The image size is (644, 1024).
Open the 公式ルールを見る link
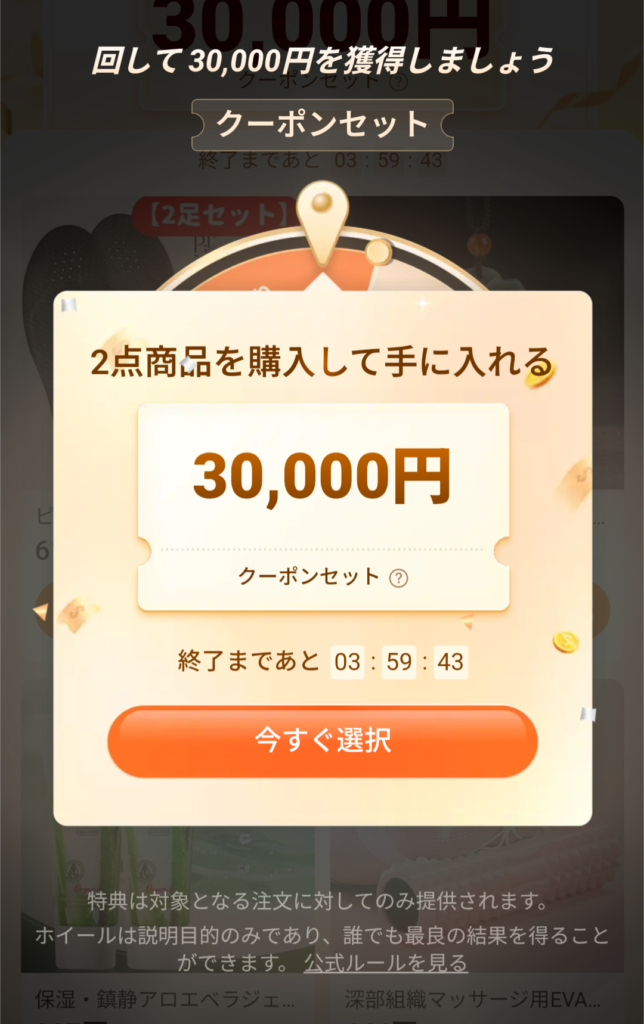coord(386,963)
